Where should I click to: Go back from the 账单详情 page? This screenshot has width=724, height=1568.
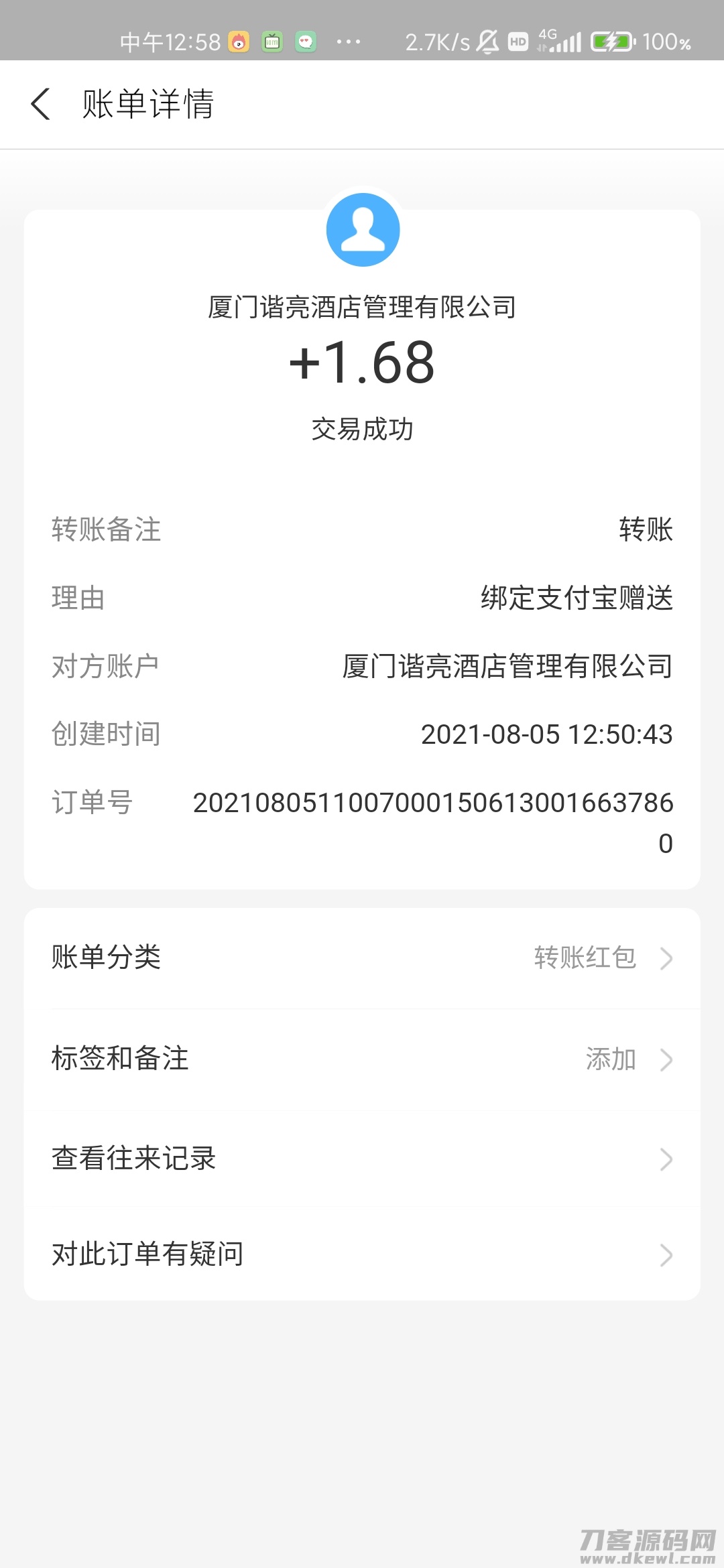pyautogui.click(x=41, y=105)
